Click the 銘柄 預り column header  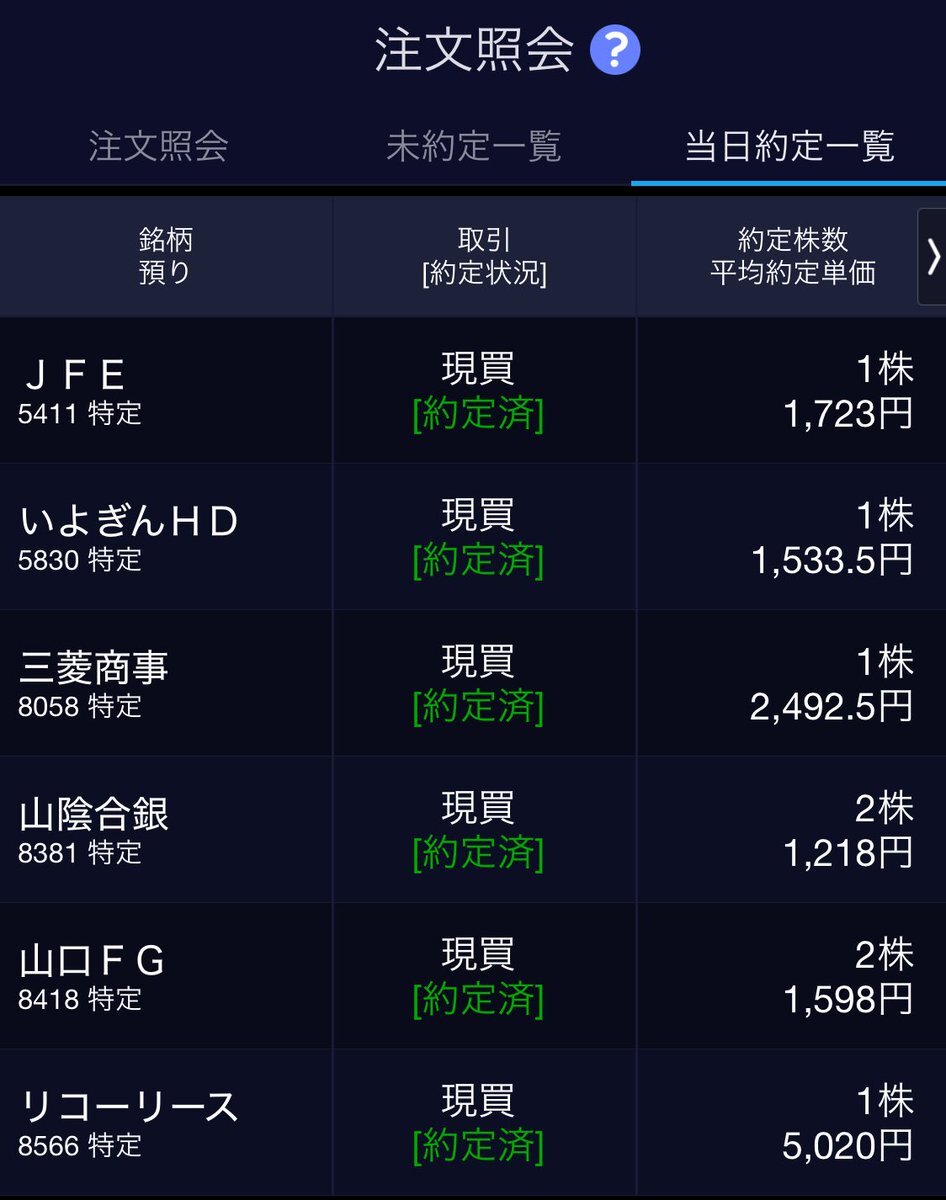(x=165, y=254)
